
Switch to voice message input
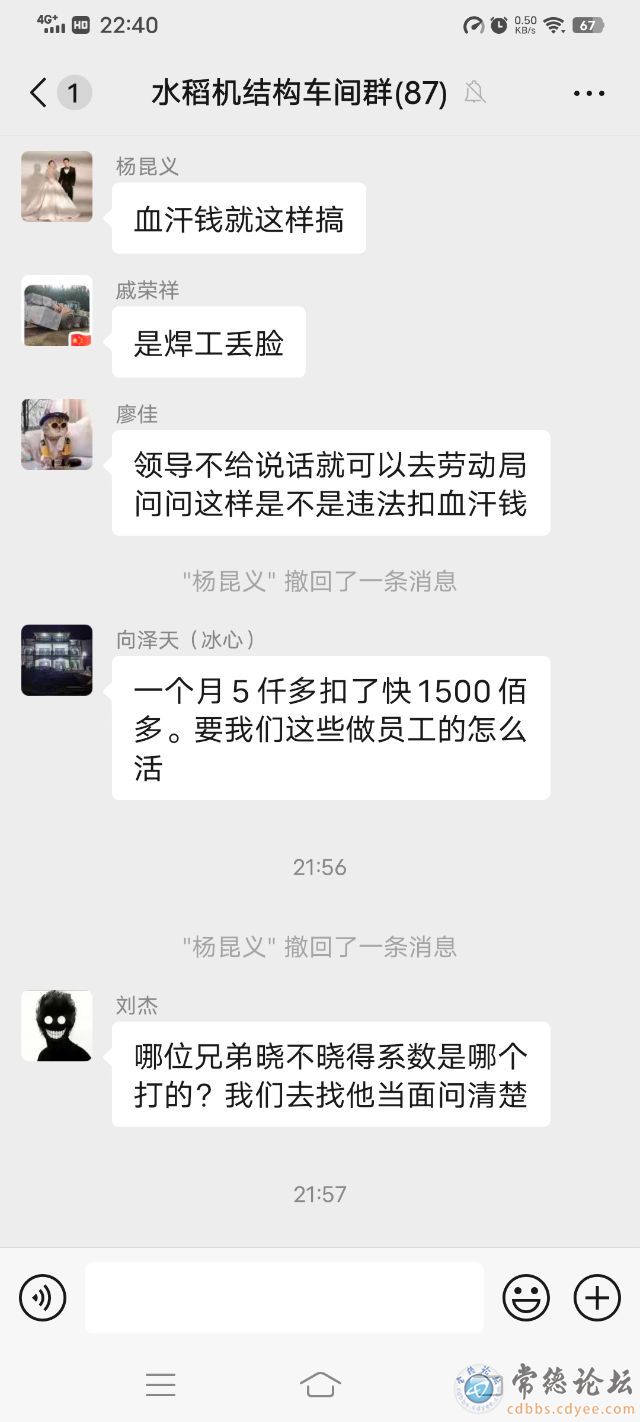point(43,1298)
